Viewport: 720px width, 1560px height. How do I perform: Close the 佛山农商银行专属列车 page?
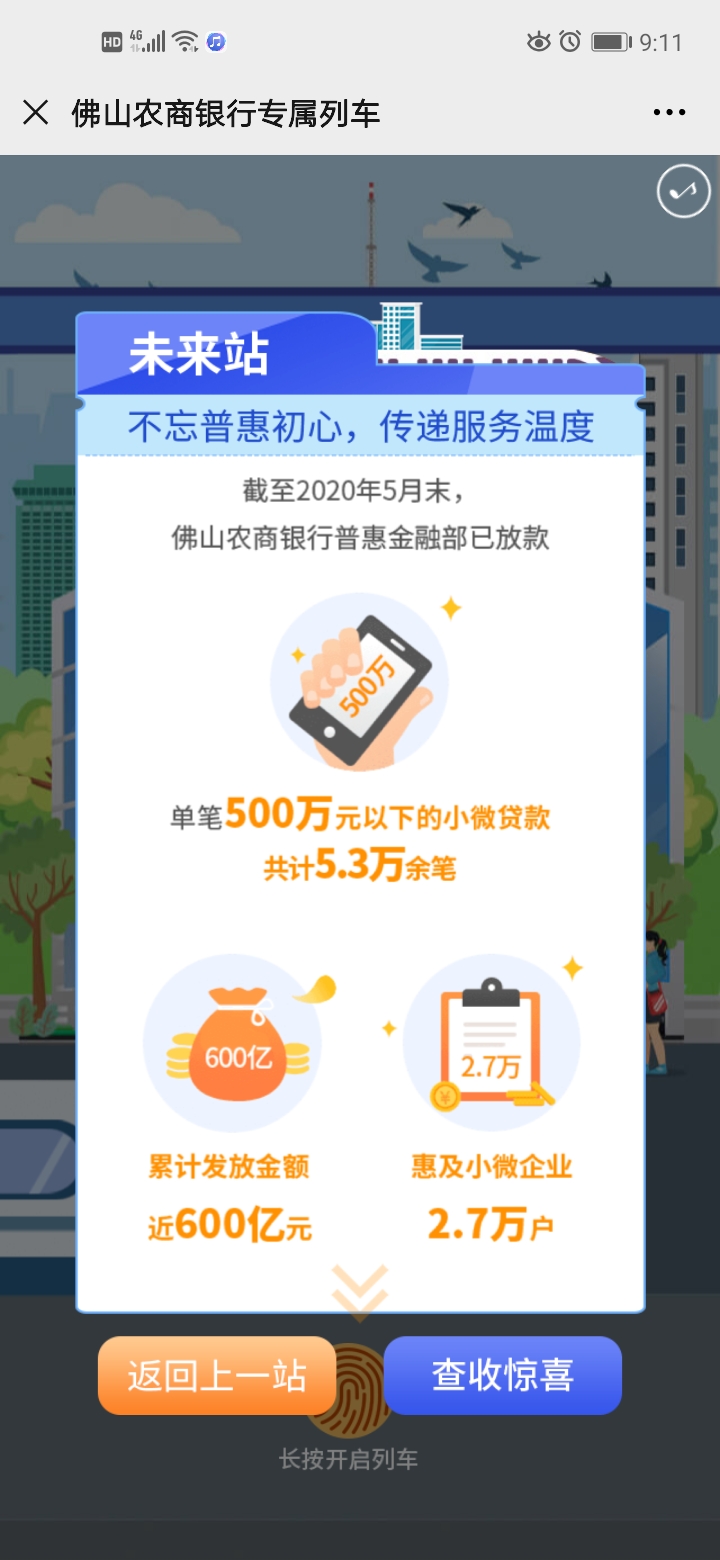[x=36, y=112]
